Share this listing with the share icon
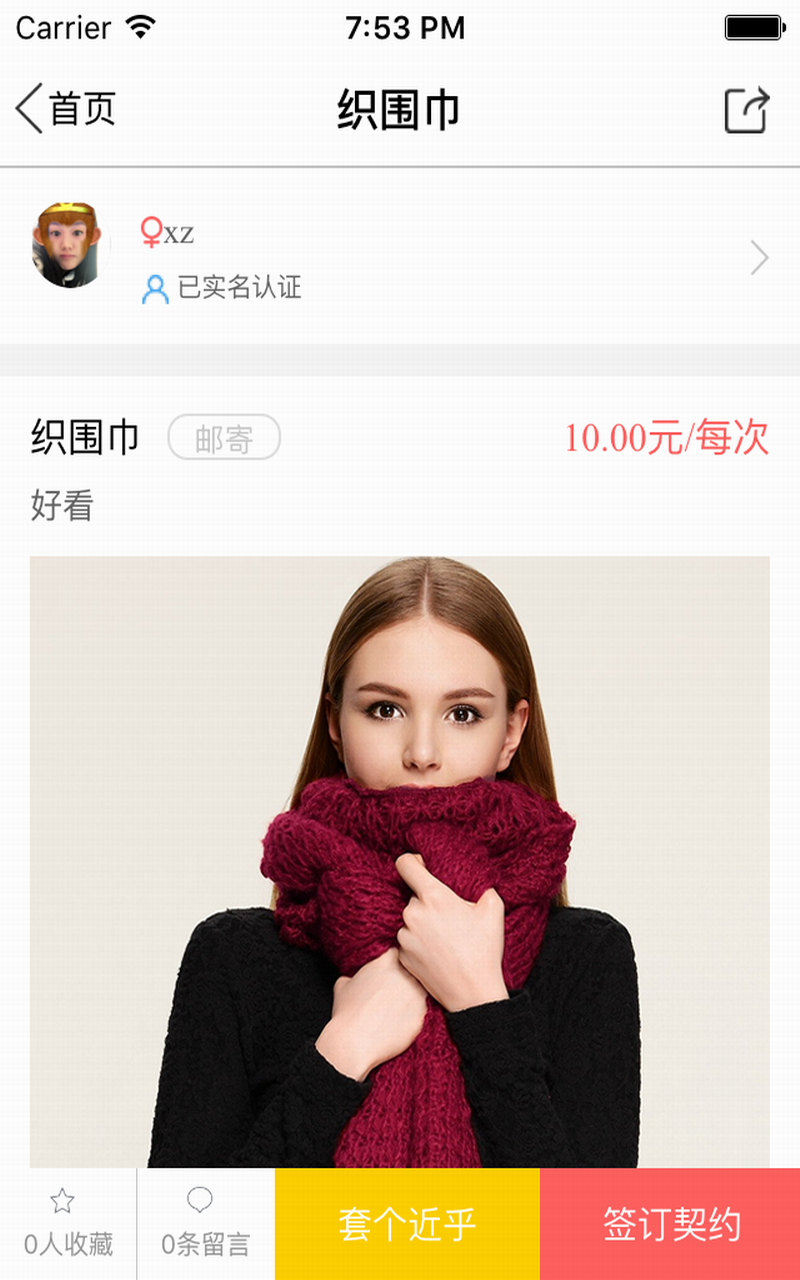The image size is (800, 1280). point(747,109)
